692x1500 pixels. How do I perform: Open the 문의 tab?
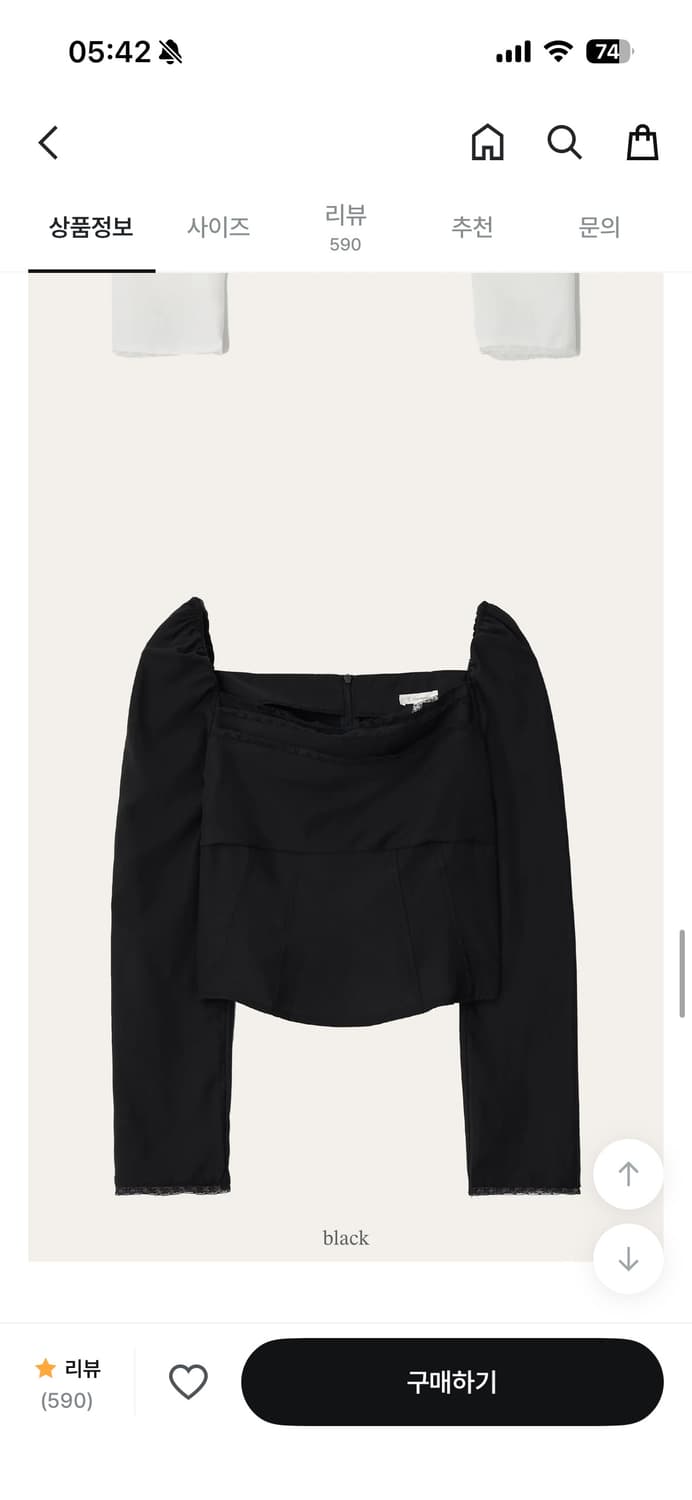tap(599, 228)
